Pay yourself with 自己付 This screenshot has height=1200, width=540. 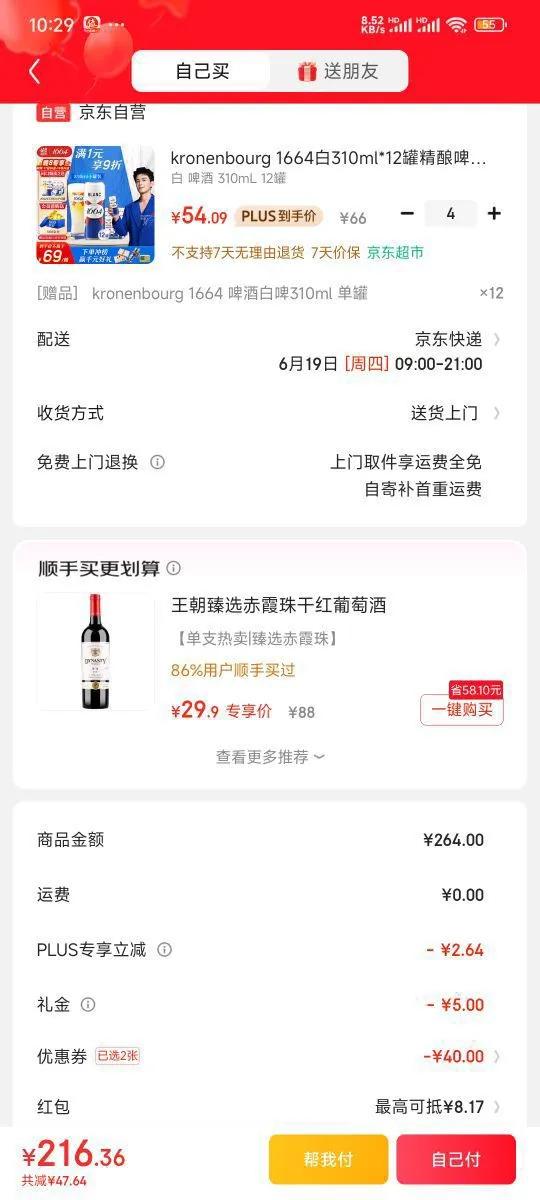tap(456, 1159)
